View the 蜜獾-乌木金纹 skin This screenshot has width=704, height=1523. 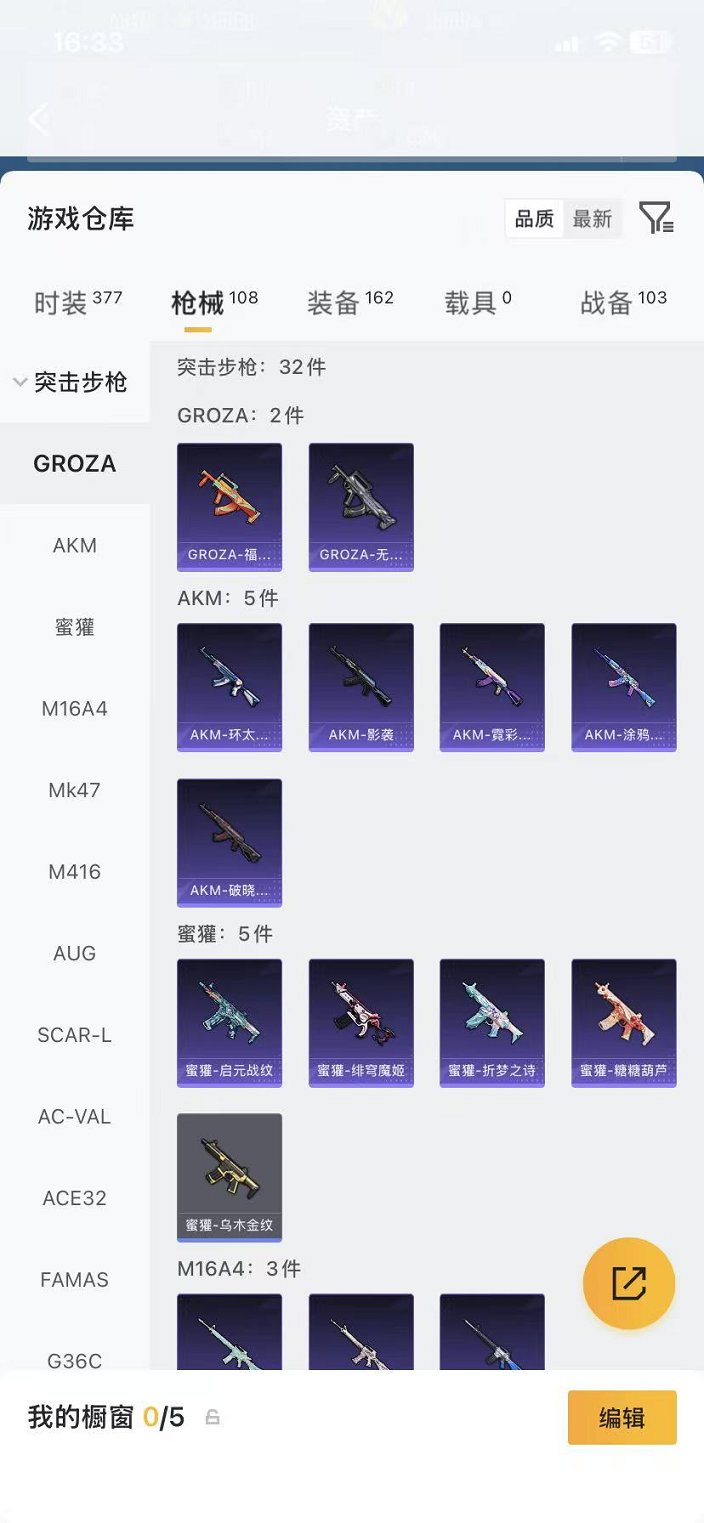click(229, 1177)
